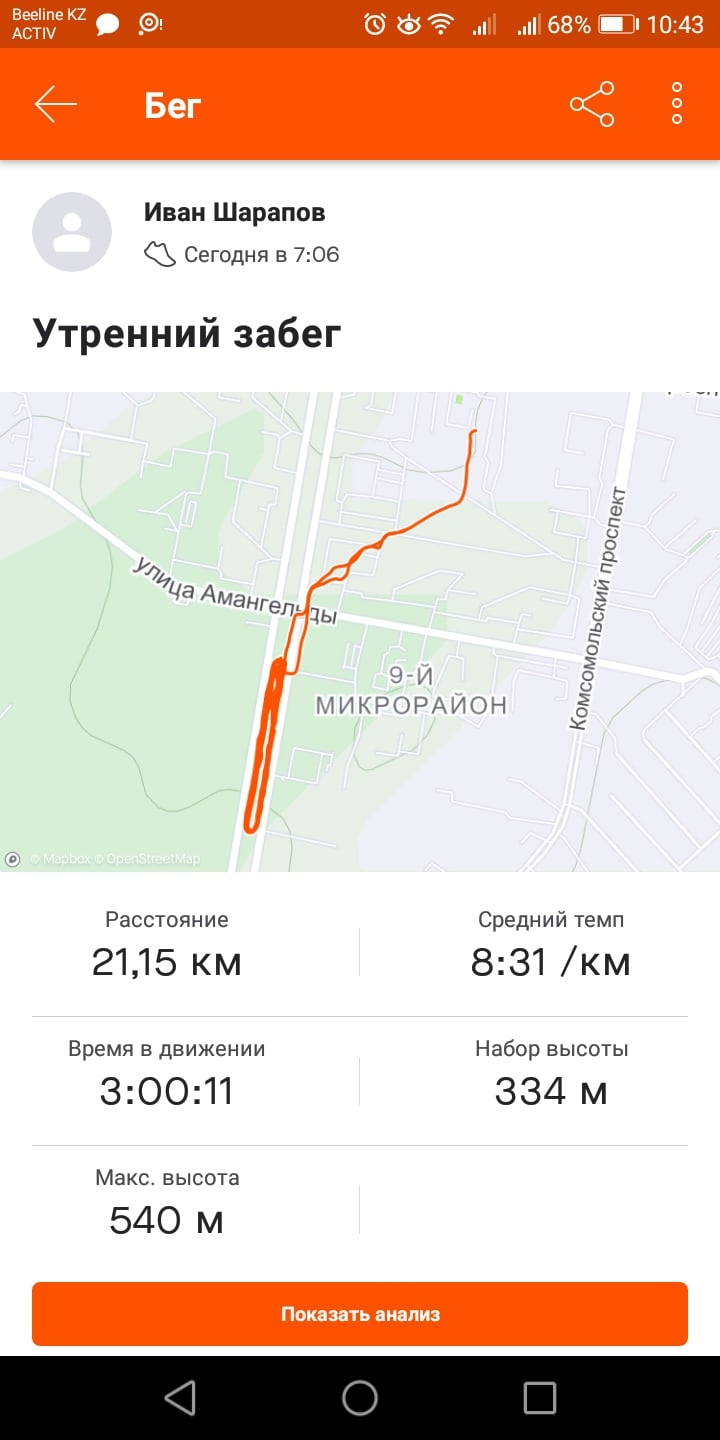
Task: Share this running activity
Action: (592, 104)
